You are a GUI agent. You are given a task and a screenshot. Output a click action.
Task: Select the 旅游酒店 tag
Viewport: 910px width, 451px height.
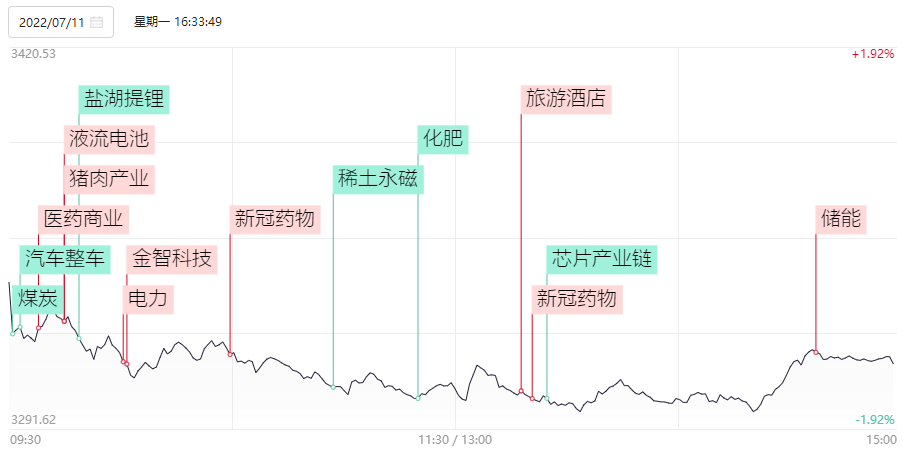[x=566, y=99]
